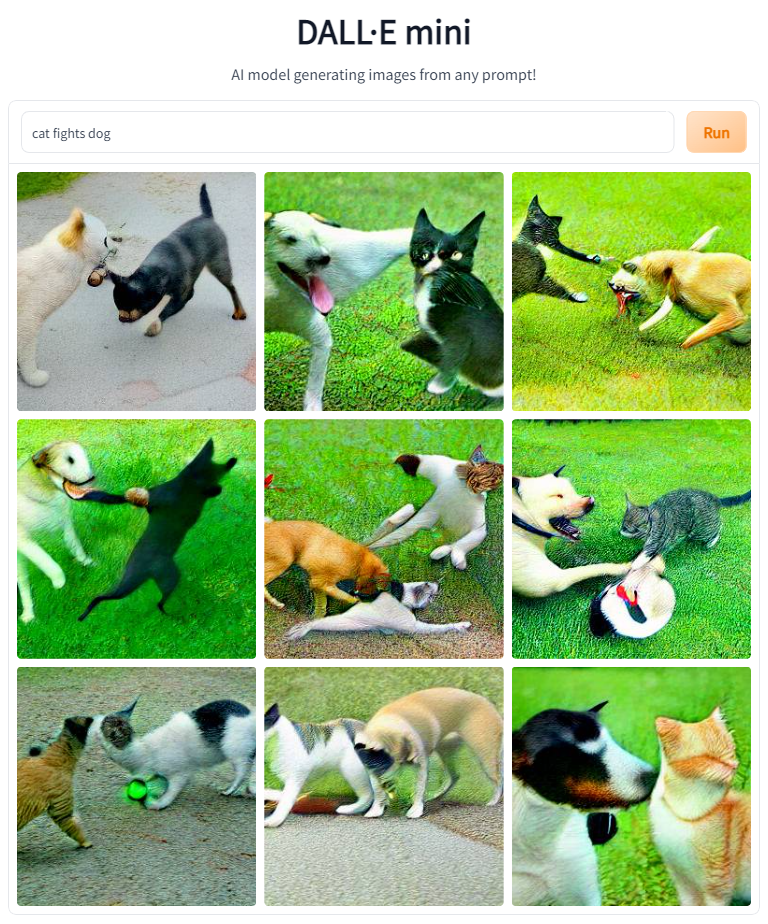Open bottom-middle image of dogs on gray path
768x924 pixels.
click(x=383, y=786)
